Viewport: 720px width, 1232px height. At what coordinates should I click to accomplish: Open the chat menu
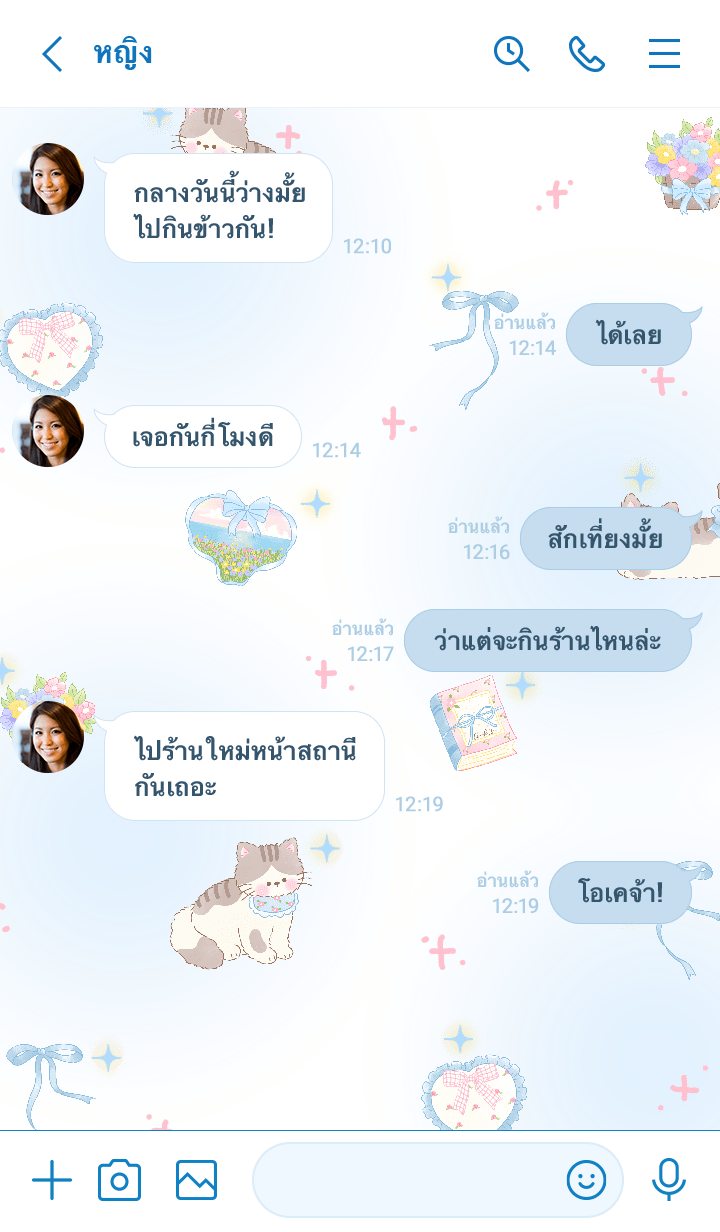tap(664, 54)
